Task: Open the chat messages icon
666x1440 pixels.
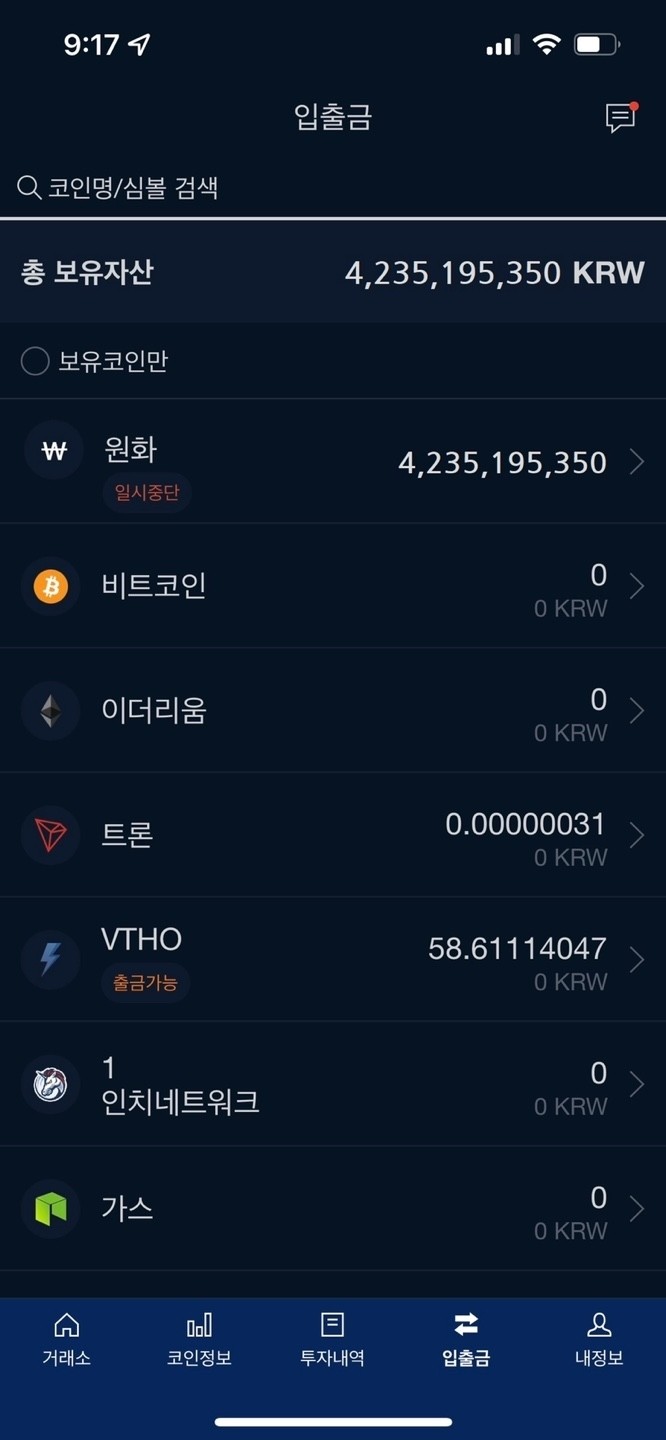Action: 620,118
